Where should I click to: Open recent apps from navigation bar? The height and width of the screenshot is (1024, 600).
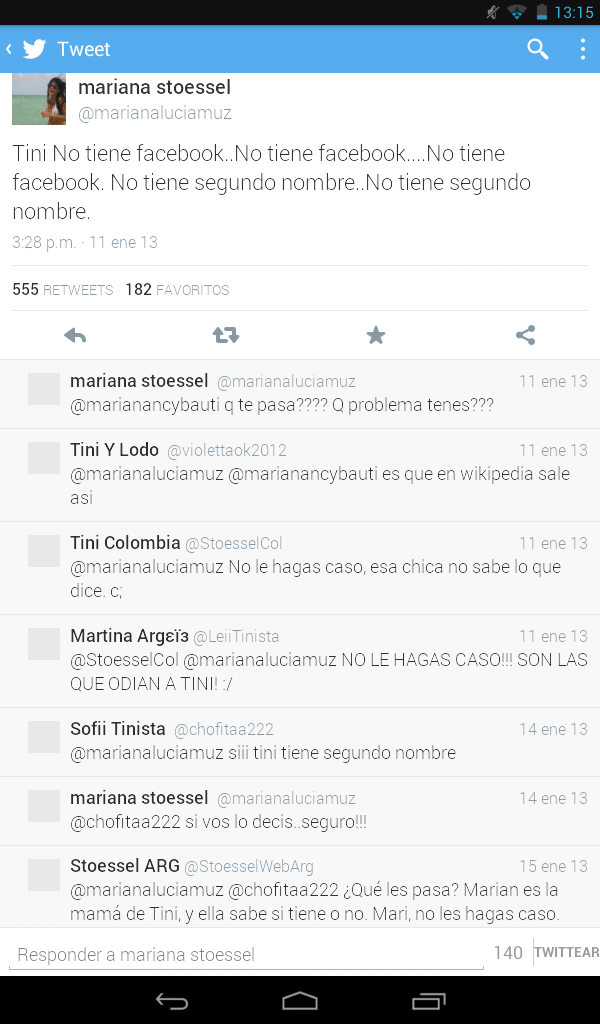(428, 1000)
